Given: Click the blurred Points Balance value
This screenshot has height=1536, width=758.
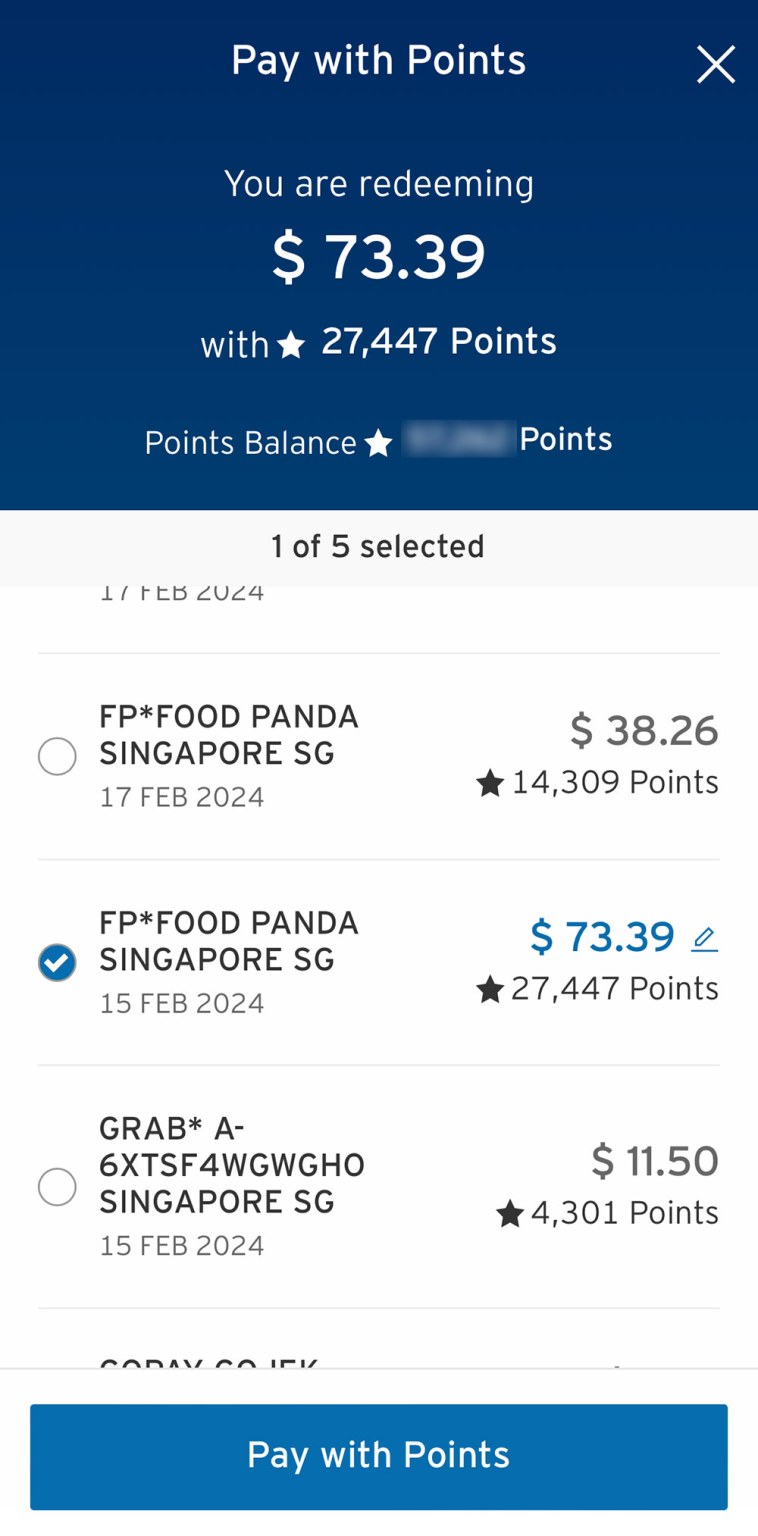Looking at the screenshot, I should [x=458, y=440].
